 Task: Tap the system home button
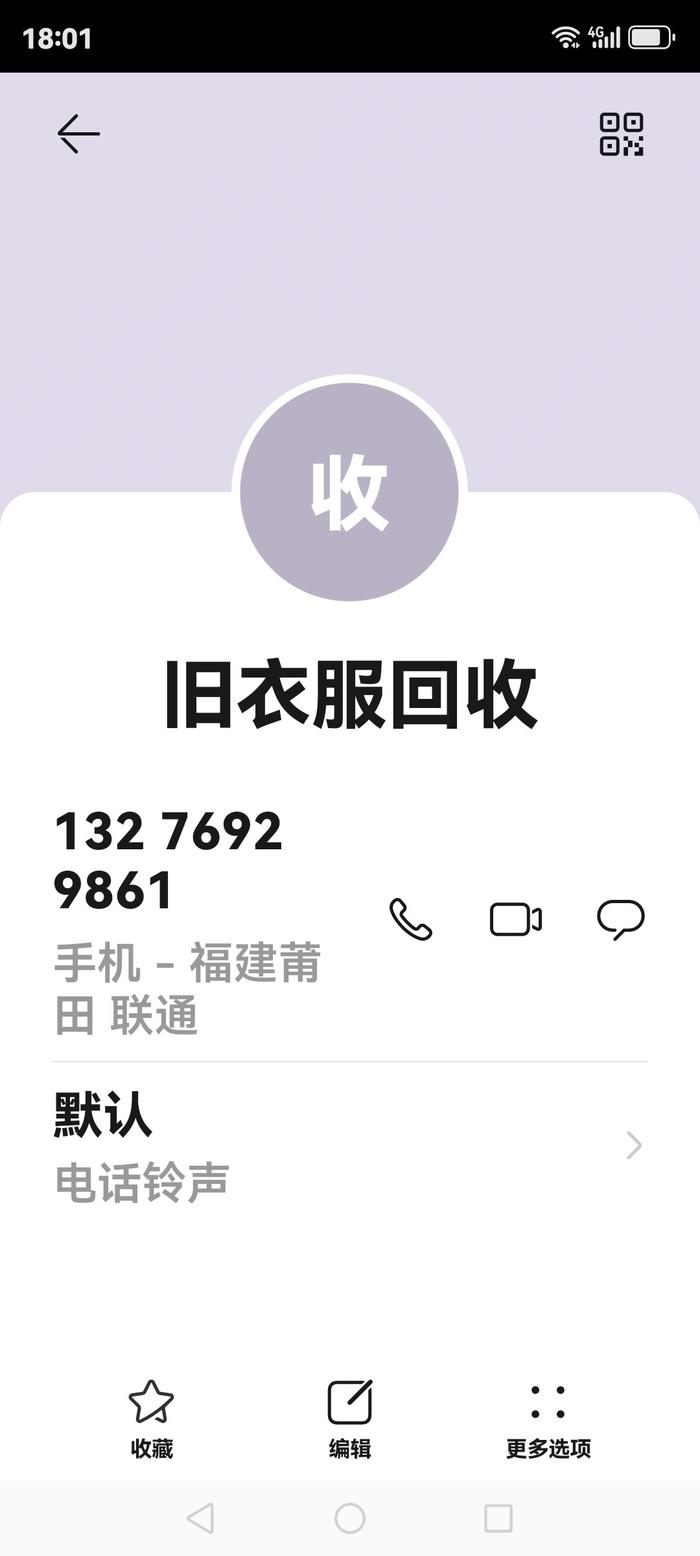350,1518
